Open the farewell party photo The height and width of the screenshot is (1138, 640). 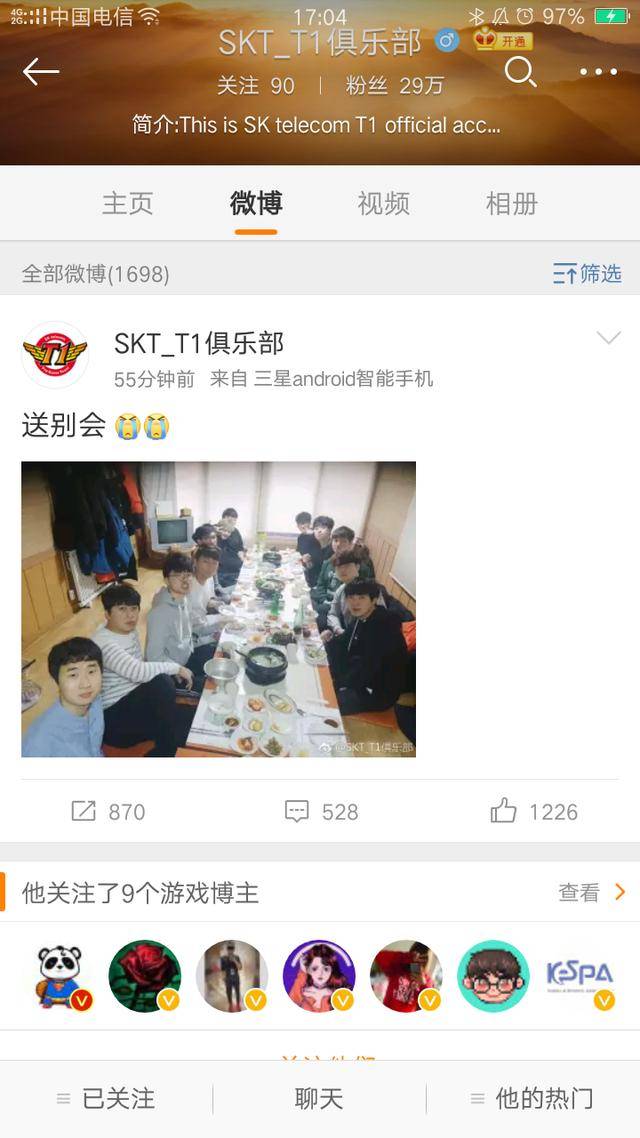tap(218, 608)
